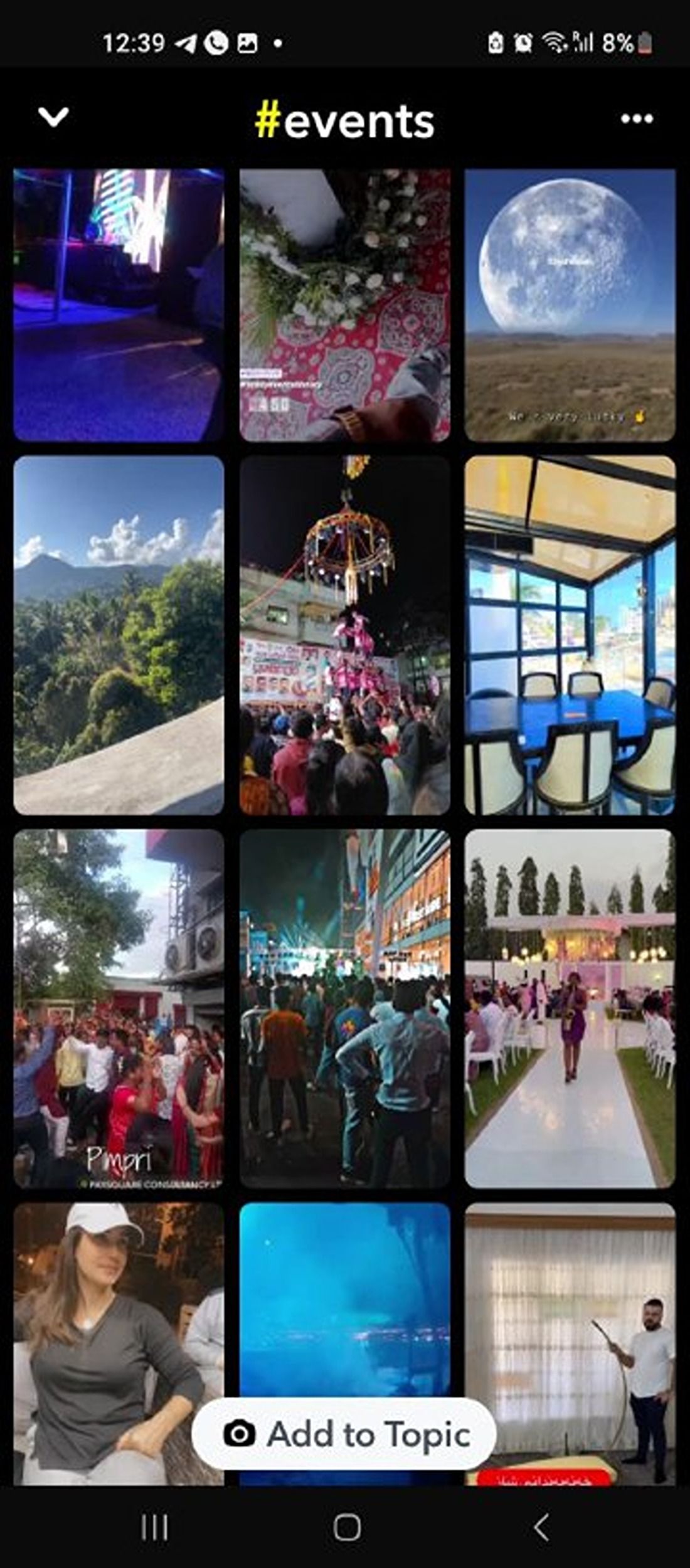Return to the phone's home screen
The image size is (690, 1568).
point(346,1527)
